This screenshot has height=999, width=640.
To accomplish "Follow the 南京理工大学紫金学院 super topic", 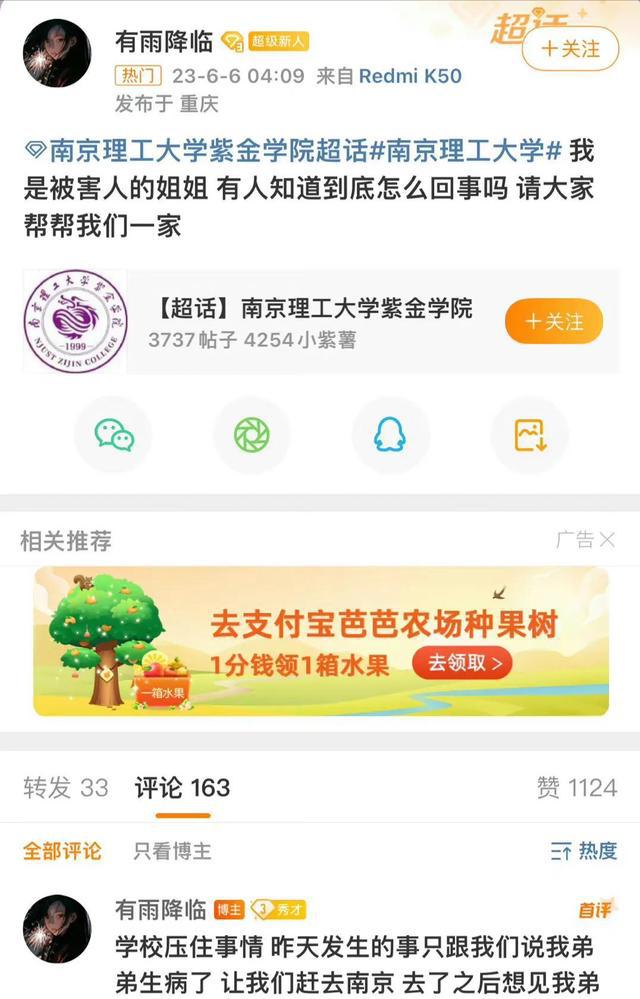I will point(554,322).
